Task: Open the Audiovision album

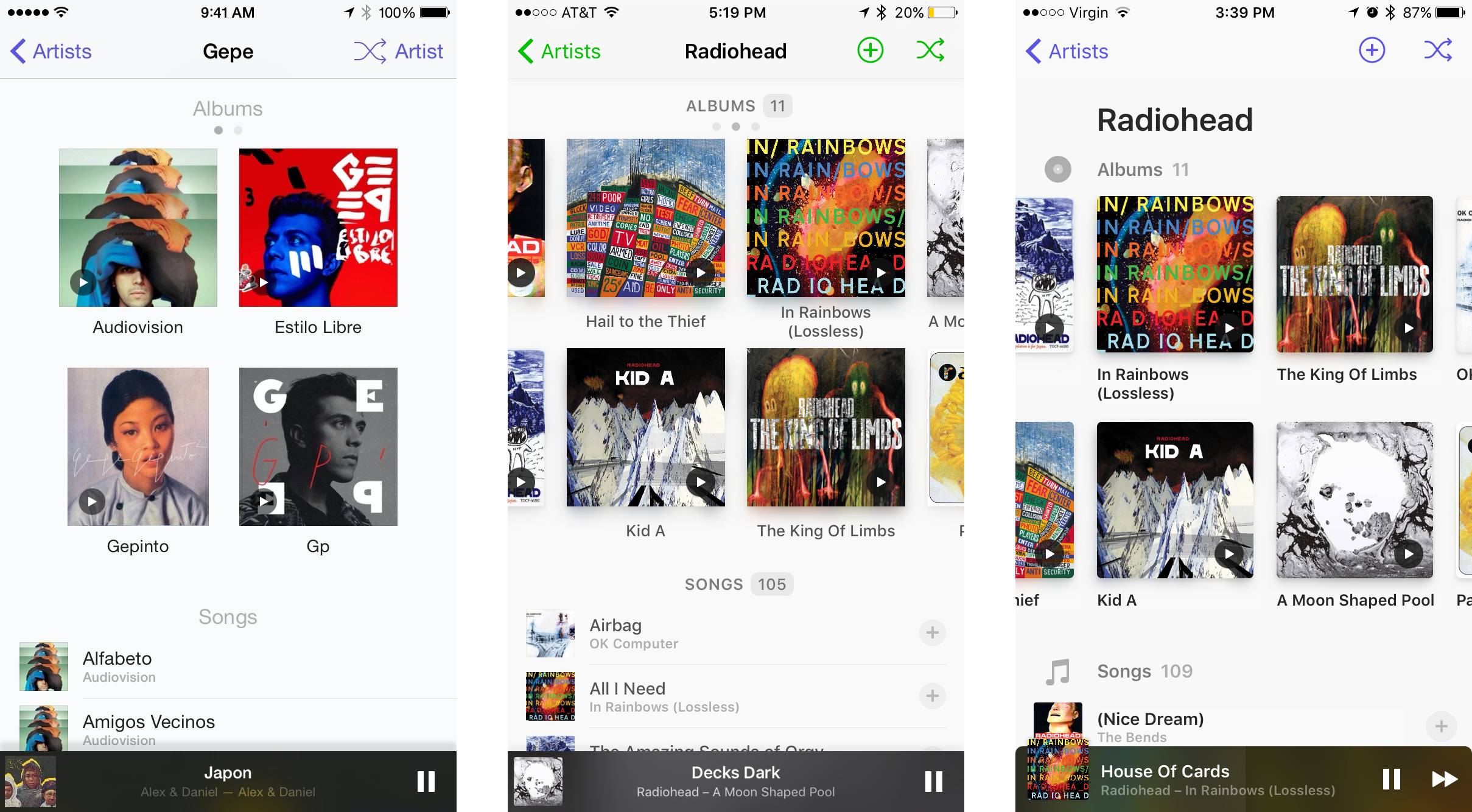Action: pos(138,228)
